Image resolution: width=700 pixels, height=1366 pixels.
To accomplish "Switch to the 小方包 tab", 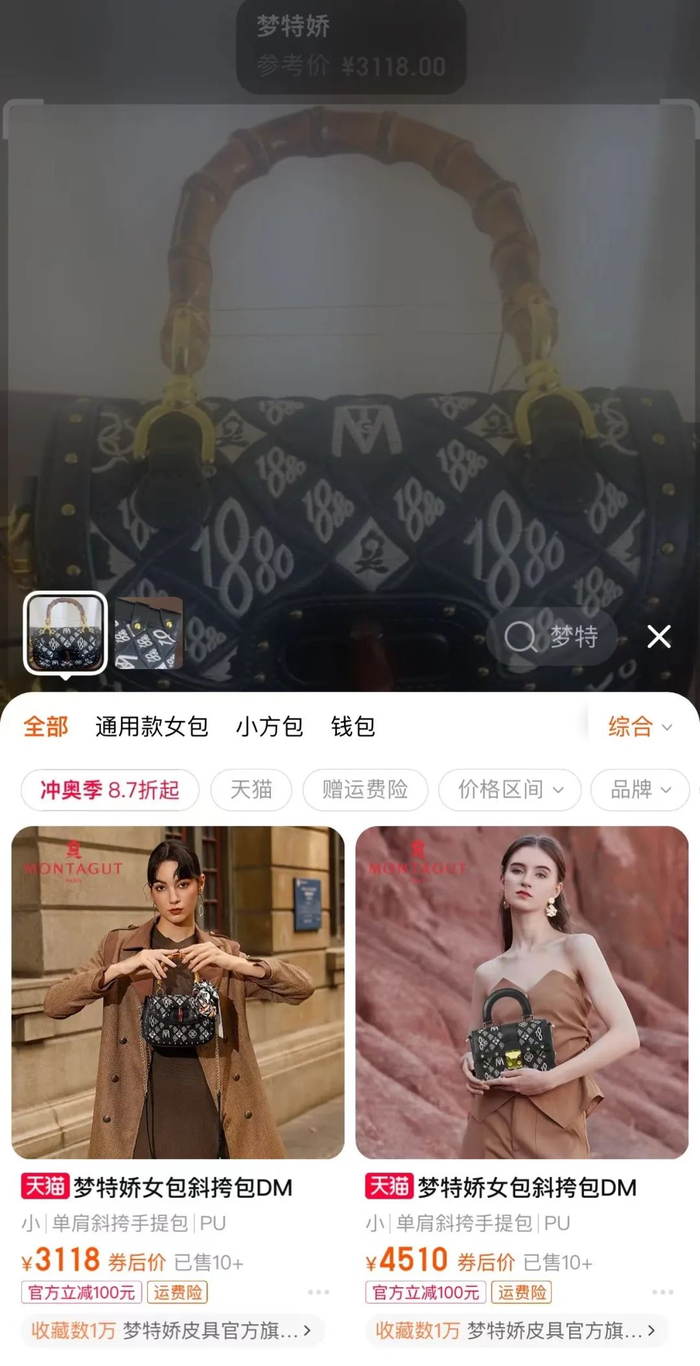I will [269, 726].
